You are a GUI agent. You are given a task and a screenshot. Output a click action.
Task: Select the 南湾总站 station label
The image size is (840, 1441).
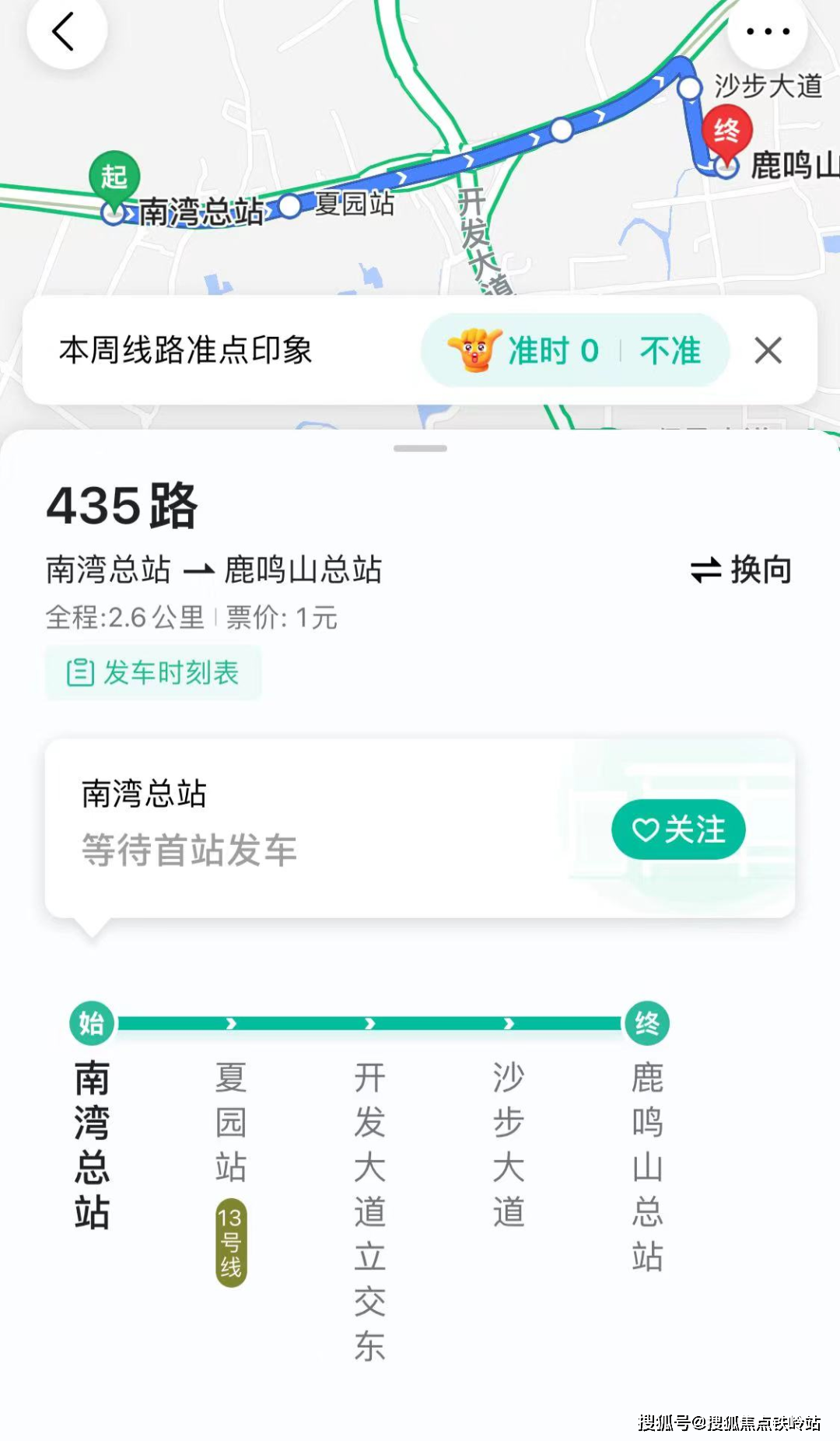point(201,210)
